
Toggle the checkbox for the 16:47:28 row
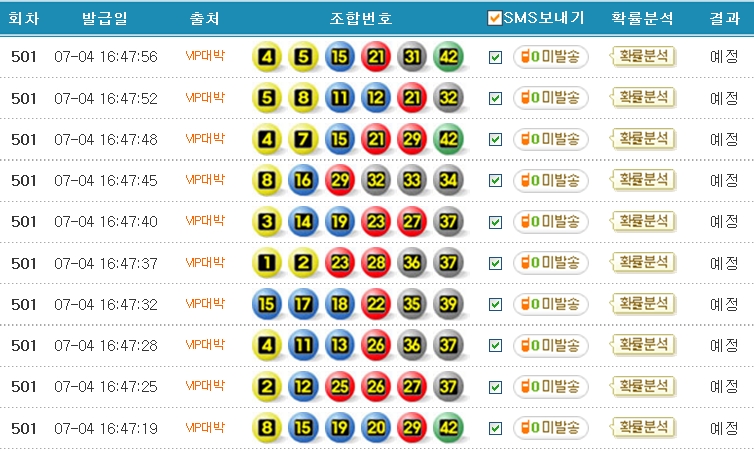click(495, 346)
